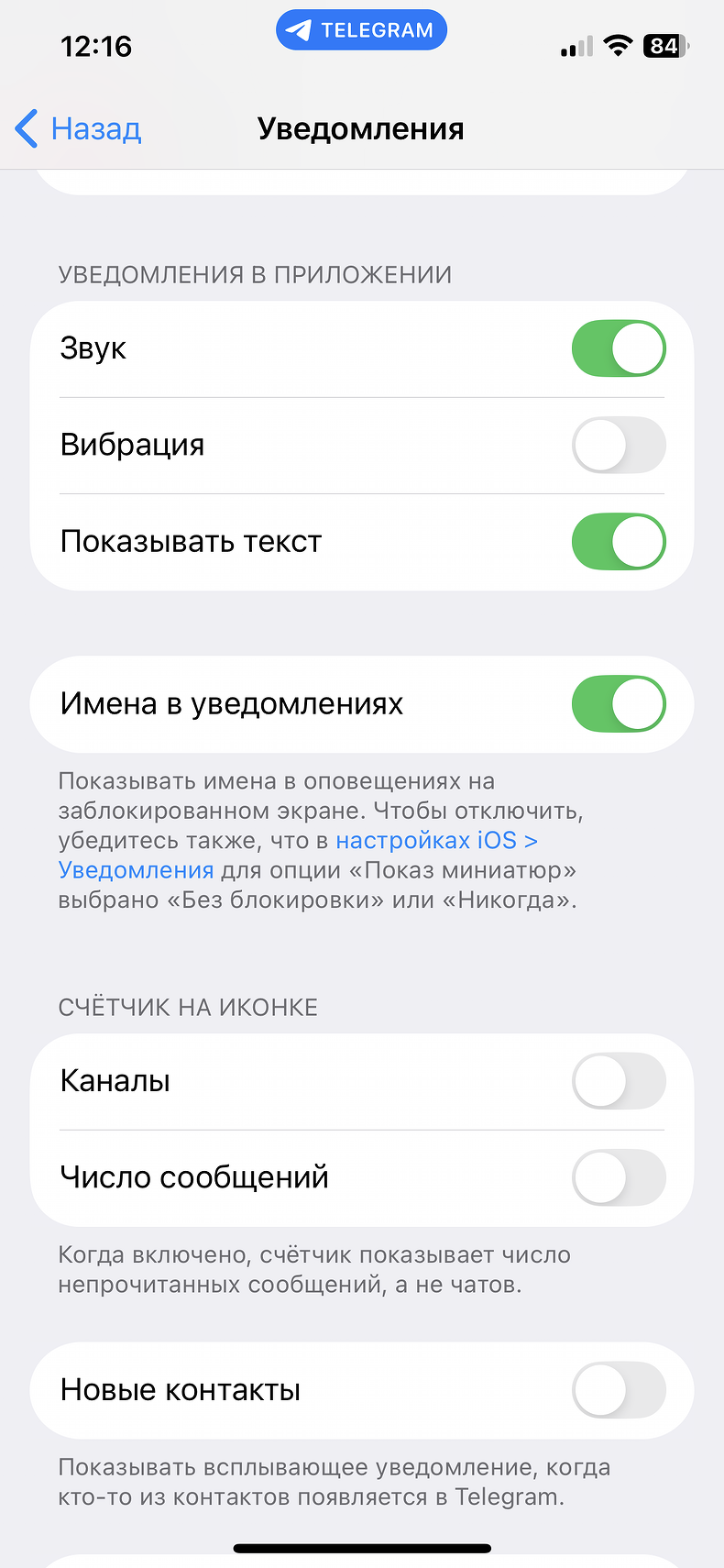Image resolution: width=724 pixels, height=1568 pixels.
Task: Turn off the Звук switch
Action: (x=618, y=348)
